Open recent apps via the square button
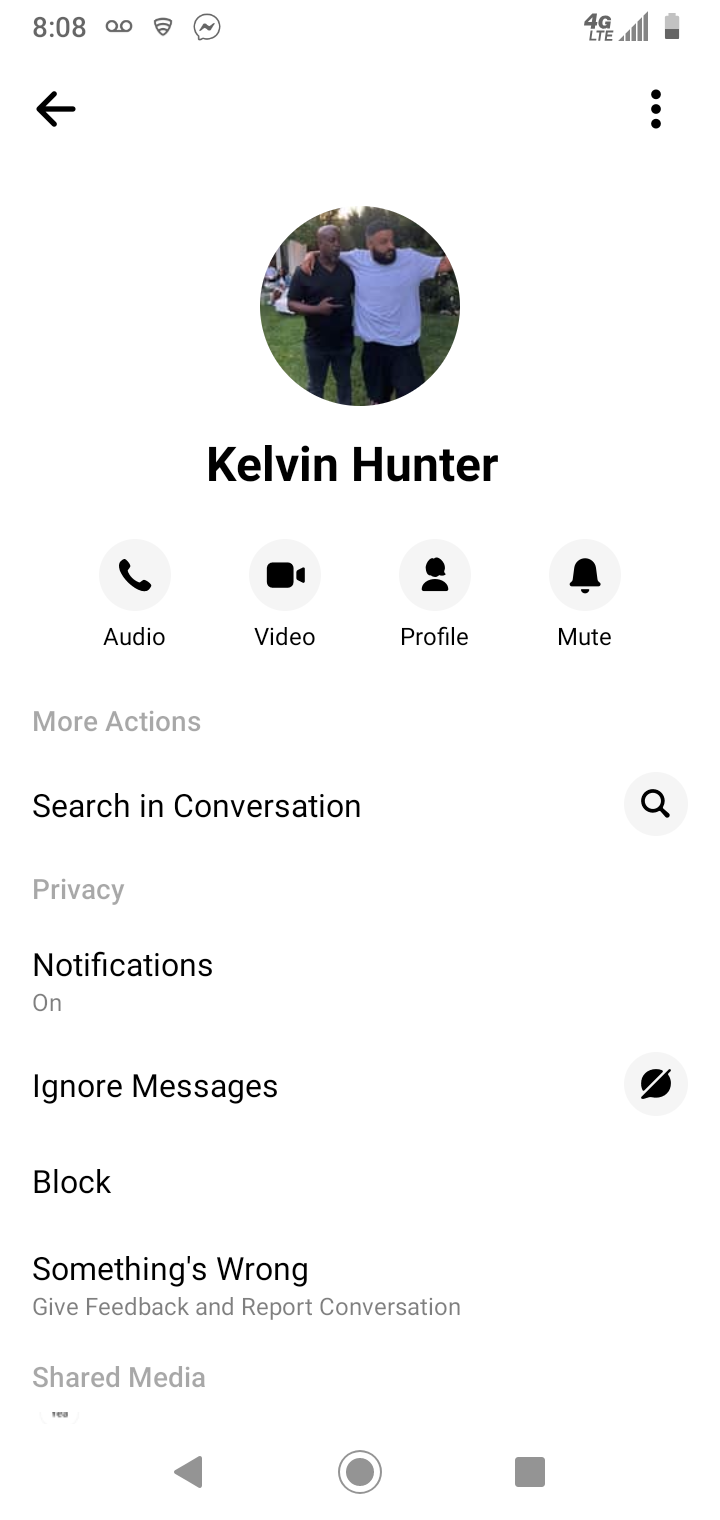 tap(530, 1472)
